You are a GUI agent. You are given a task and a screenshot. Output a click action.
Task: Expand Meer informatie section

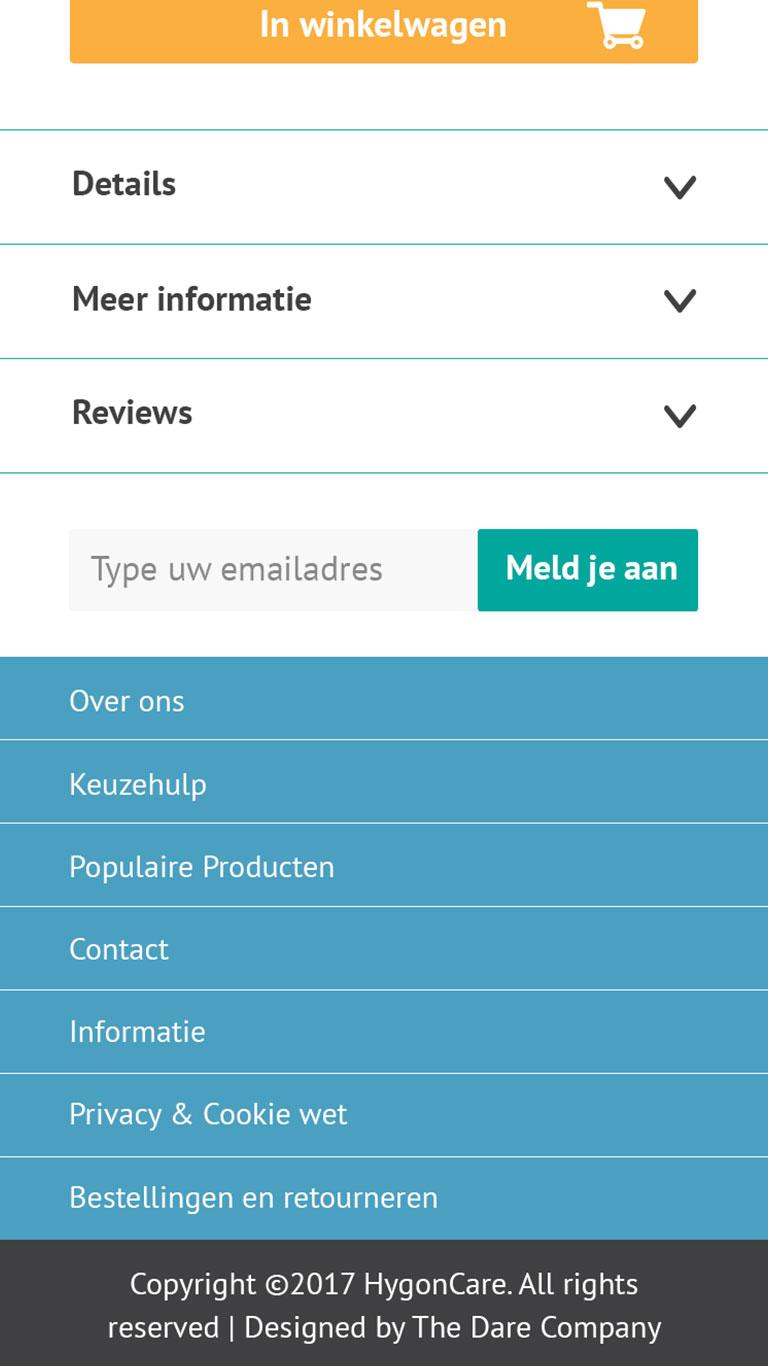point(383,300)
